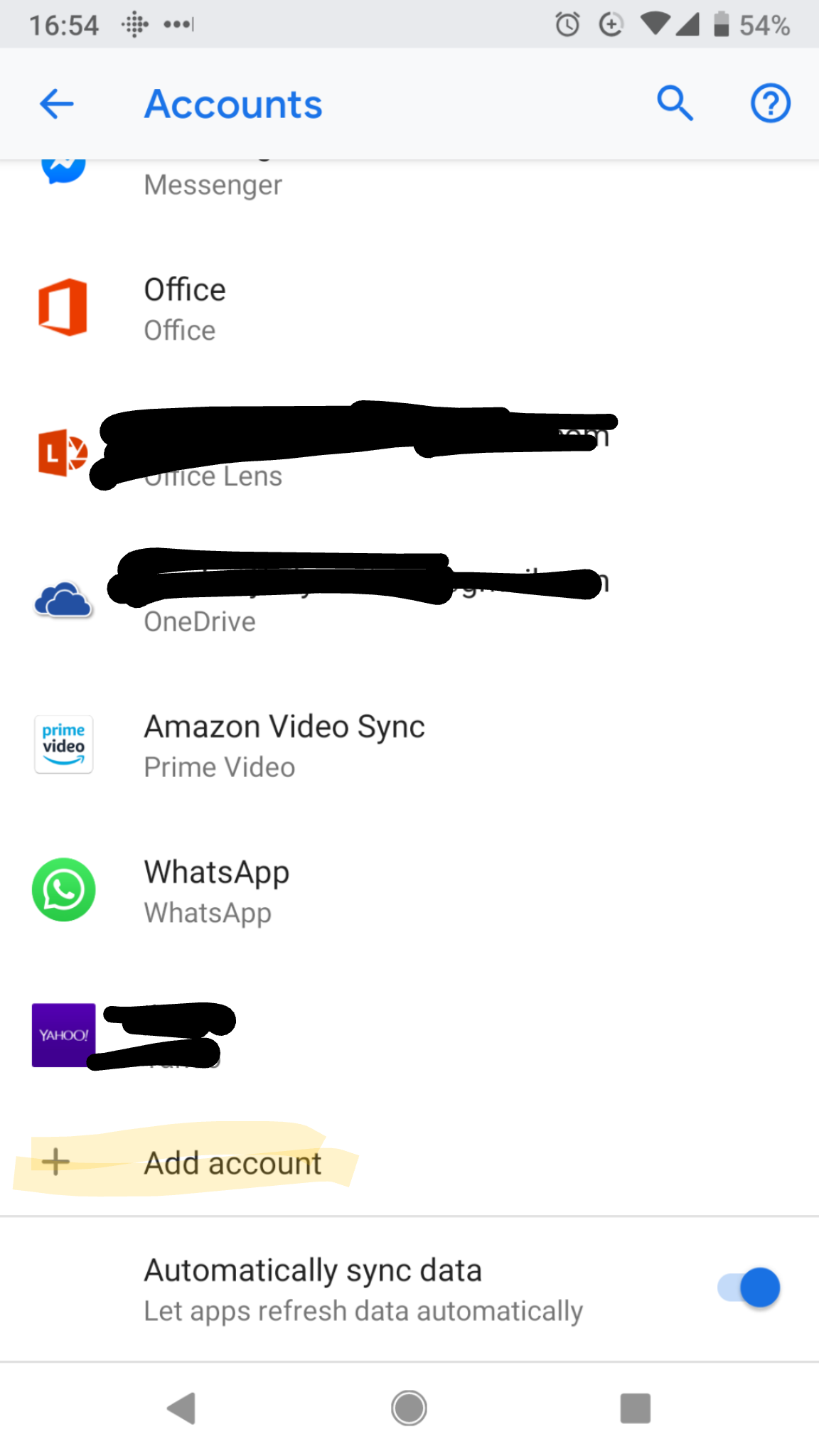Tap the Accounts screen title

click(233, 103)
